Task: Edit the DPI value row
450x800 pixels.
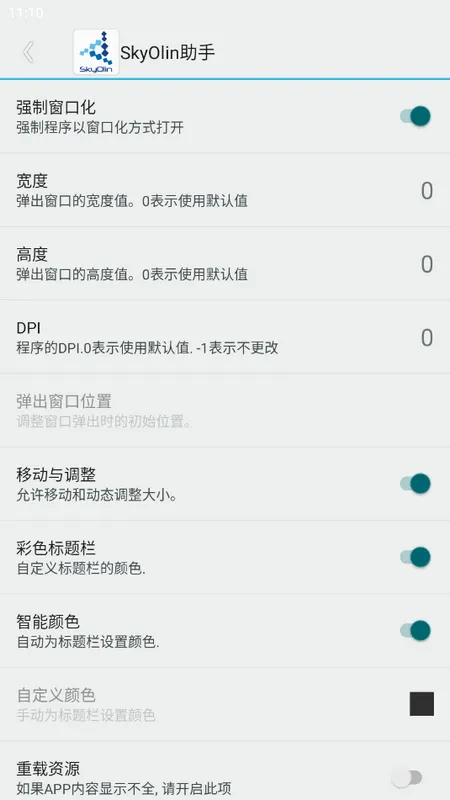Action: pos(225,337)
